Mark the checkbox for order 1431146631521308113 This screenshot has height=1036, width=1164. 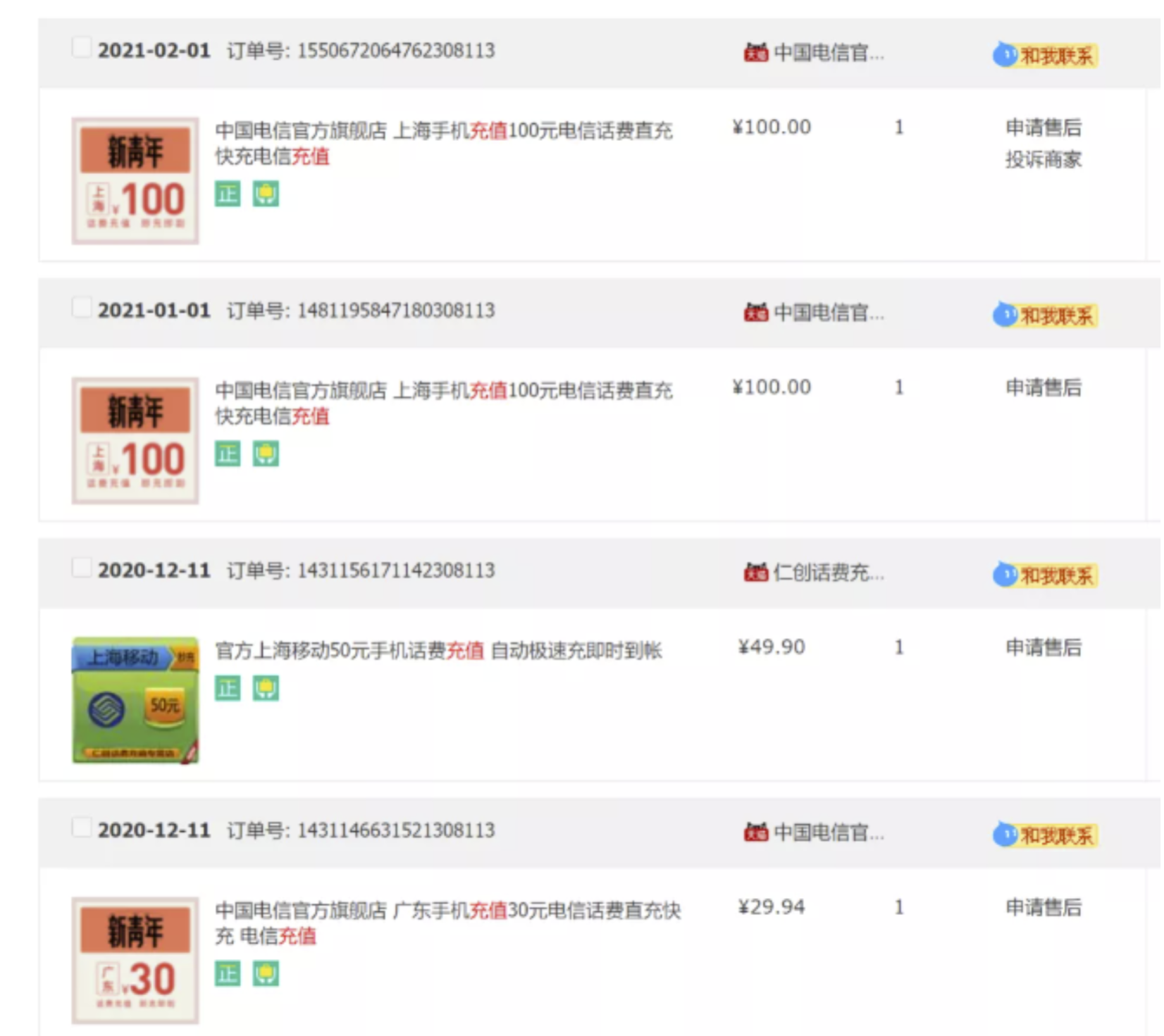82,828
